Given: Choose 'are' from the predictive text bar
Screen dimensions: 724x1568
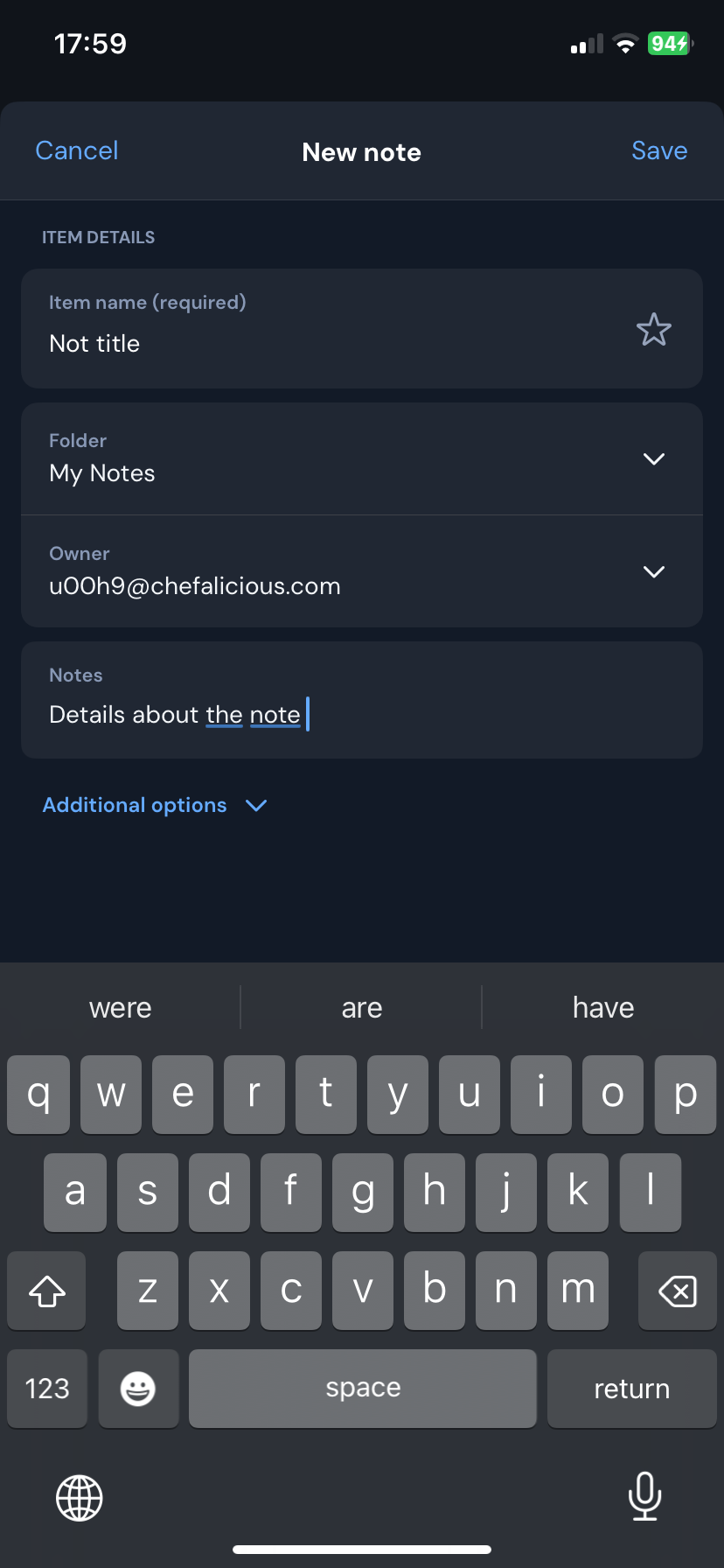Looking at the screenshot, I should coord(361,1007).
